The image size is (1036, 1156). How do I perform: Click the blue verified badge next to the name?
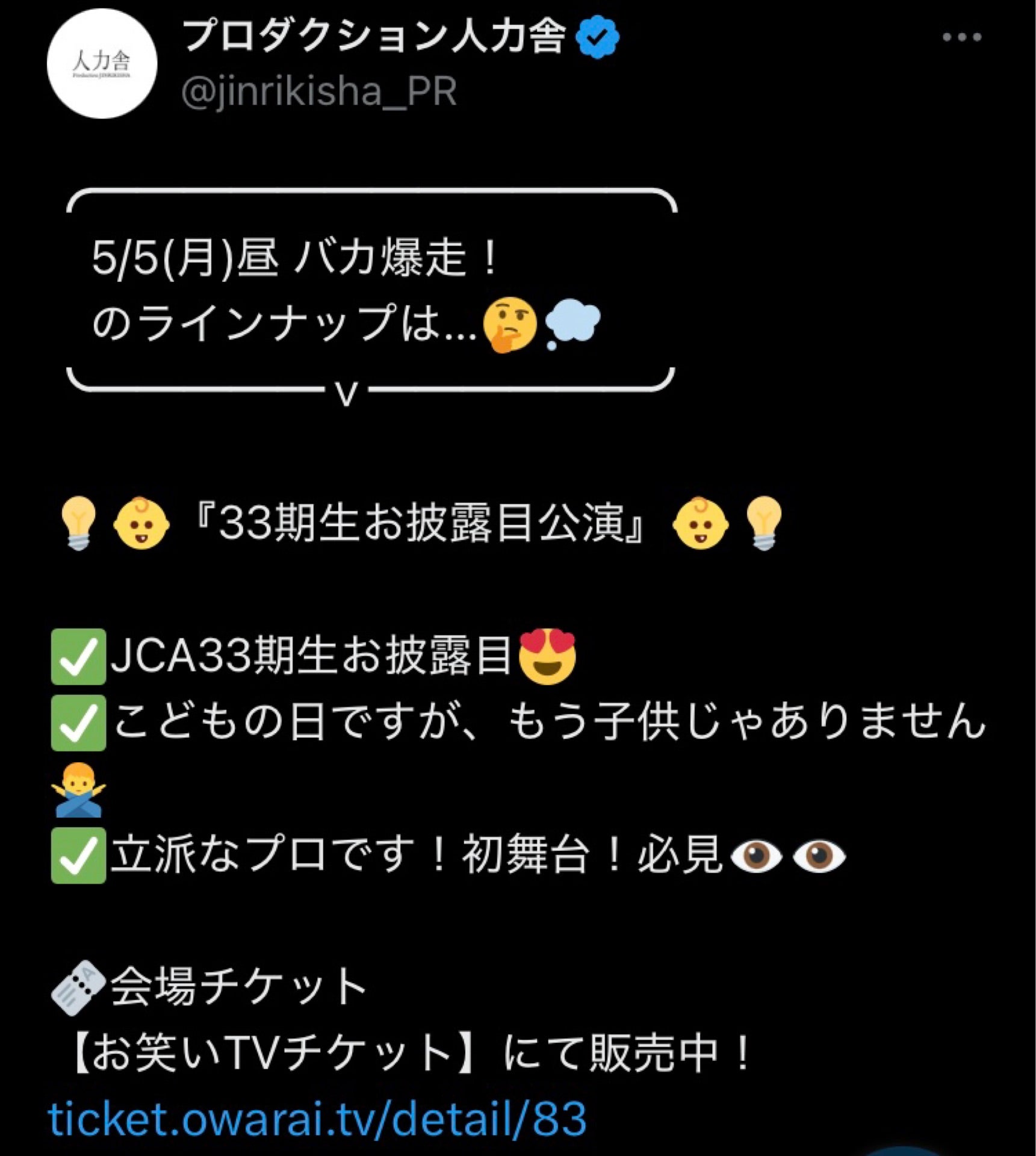click(596, 36)
